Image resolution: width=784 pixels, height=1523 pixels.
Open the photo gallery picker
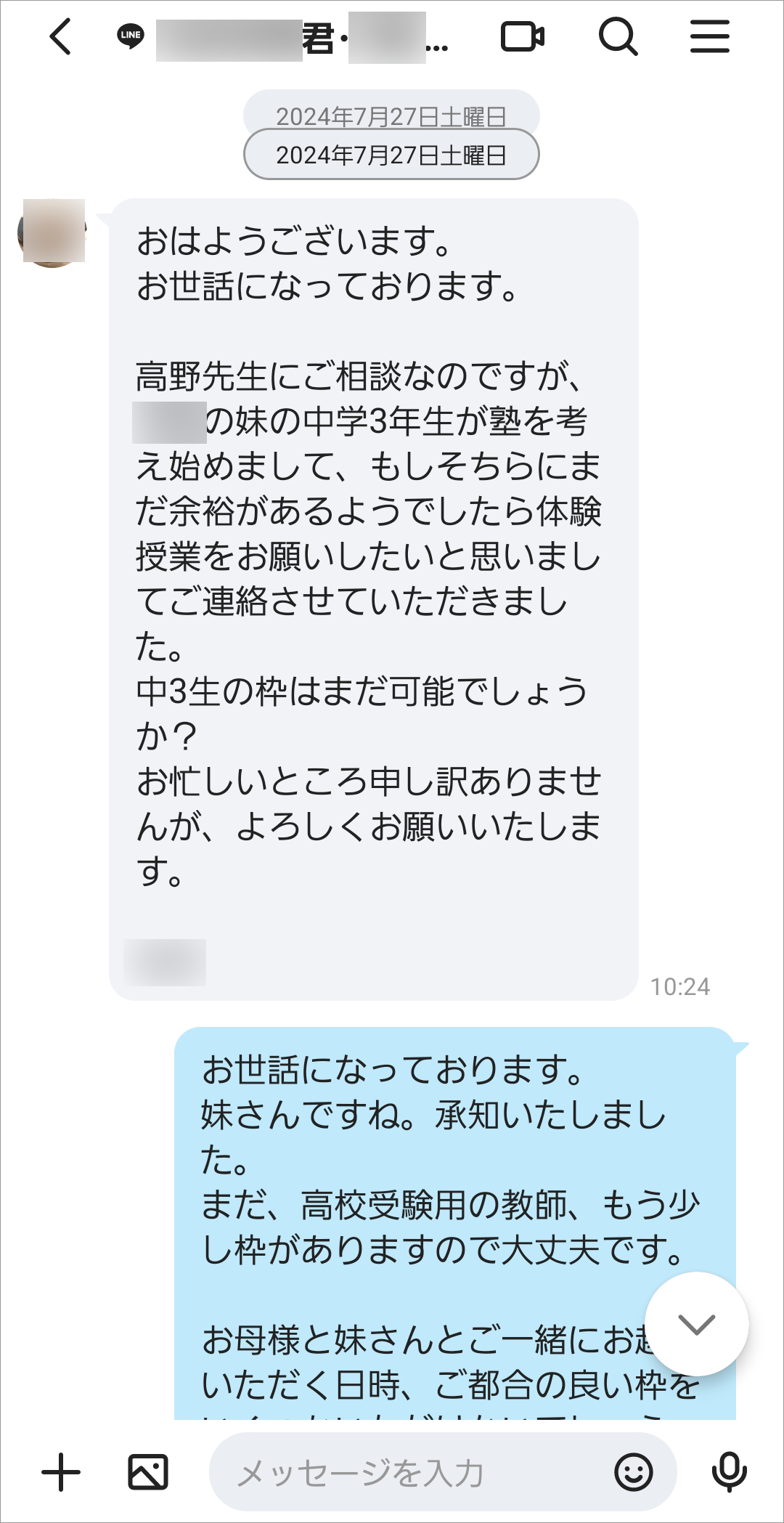148,1472
